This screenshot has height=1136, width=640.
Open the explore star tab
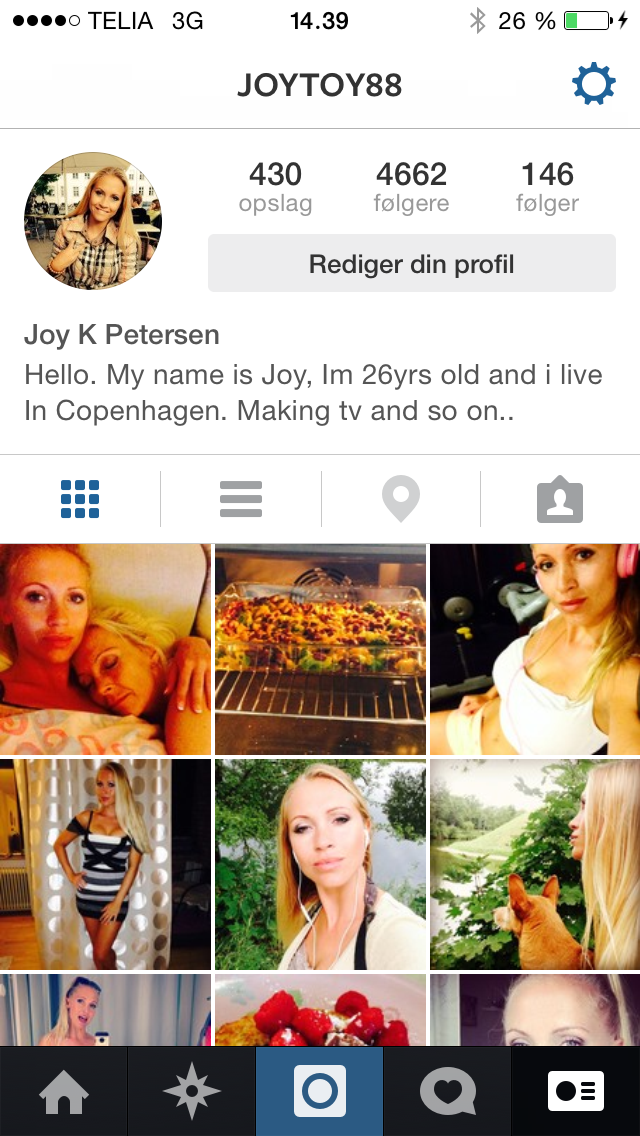pos(191,1091)
